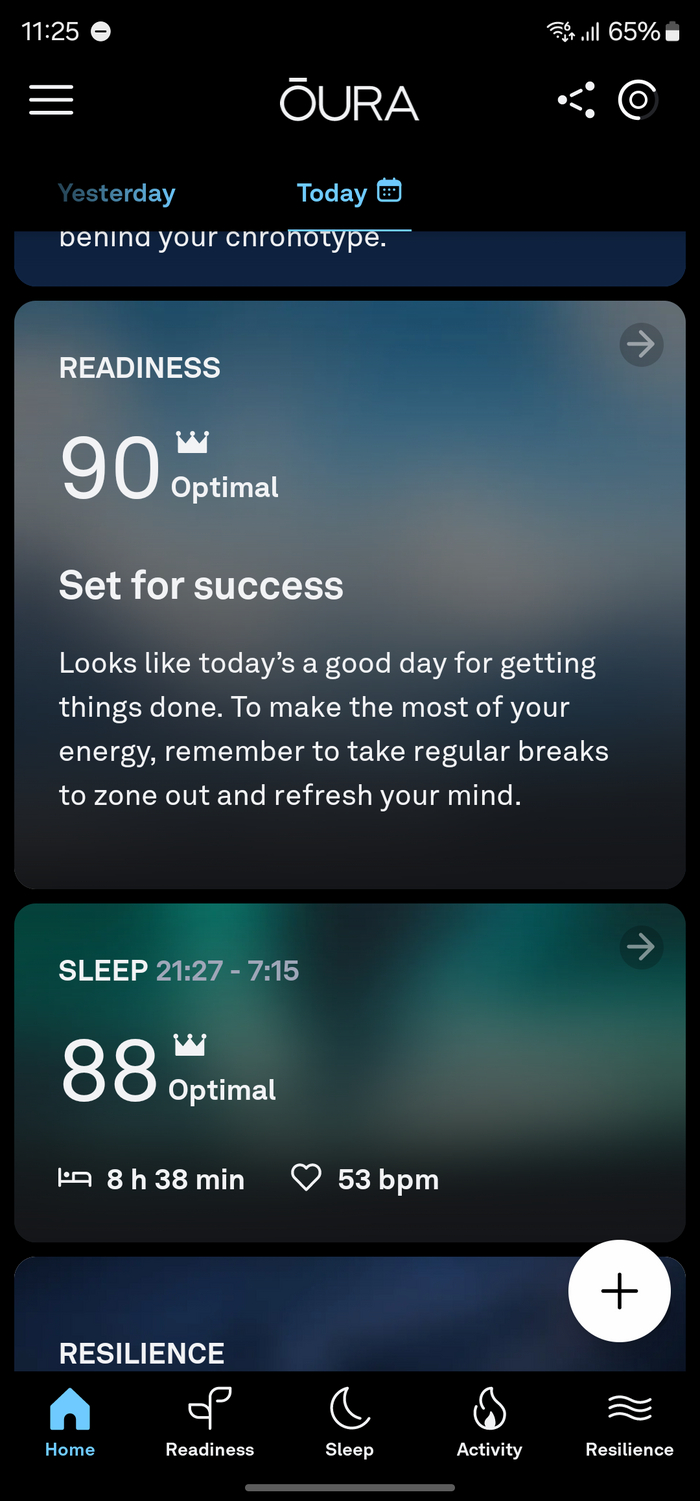Share today's Oura data

576,100
